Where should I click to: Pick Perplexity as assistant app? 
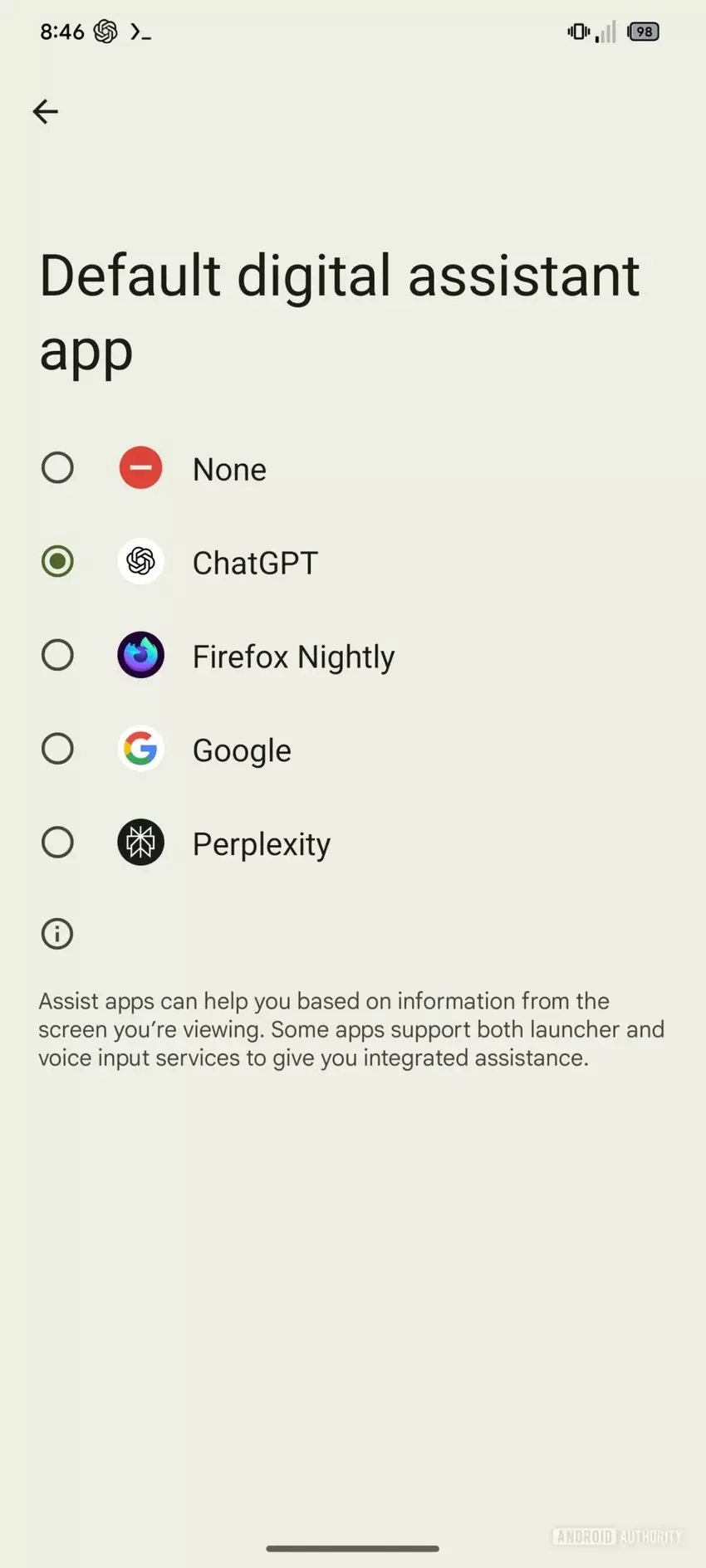coord(58,843)
